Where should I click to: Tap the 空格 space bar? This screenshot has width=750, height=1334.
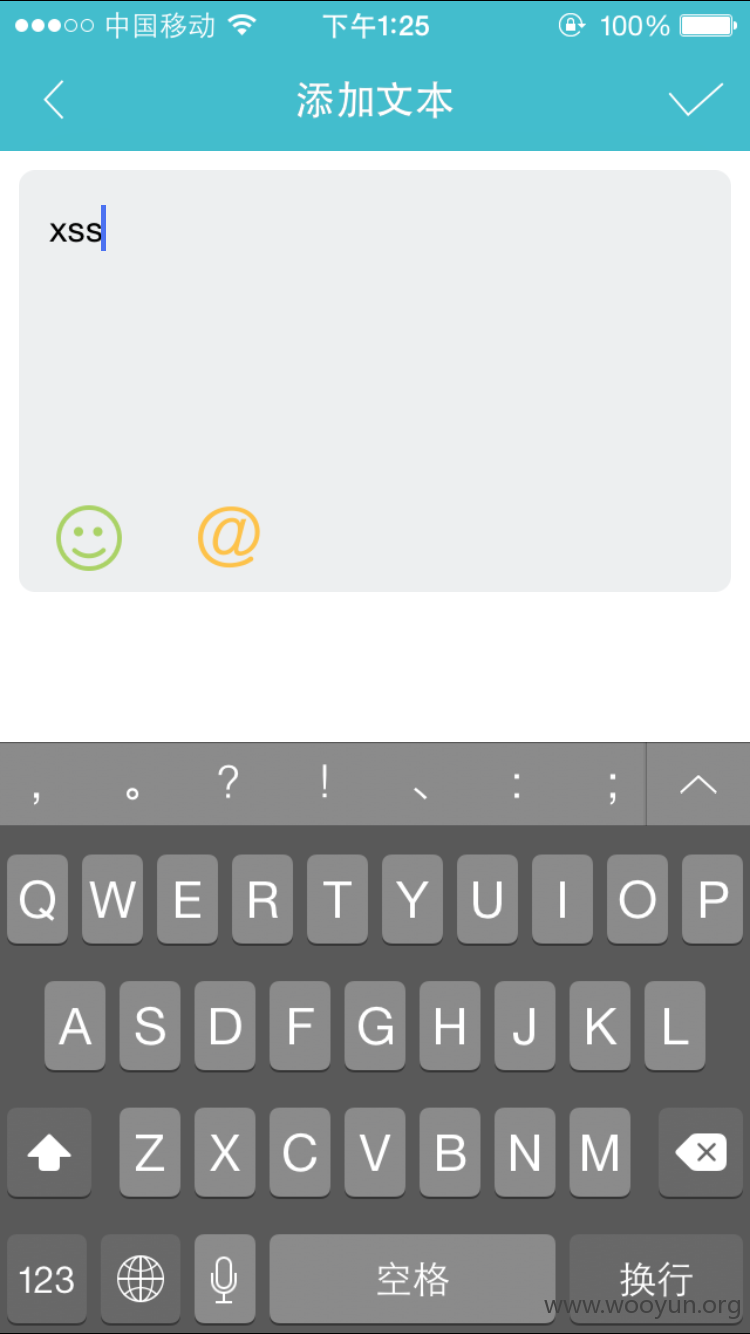[x=412, y=1280]
